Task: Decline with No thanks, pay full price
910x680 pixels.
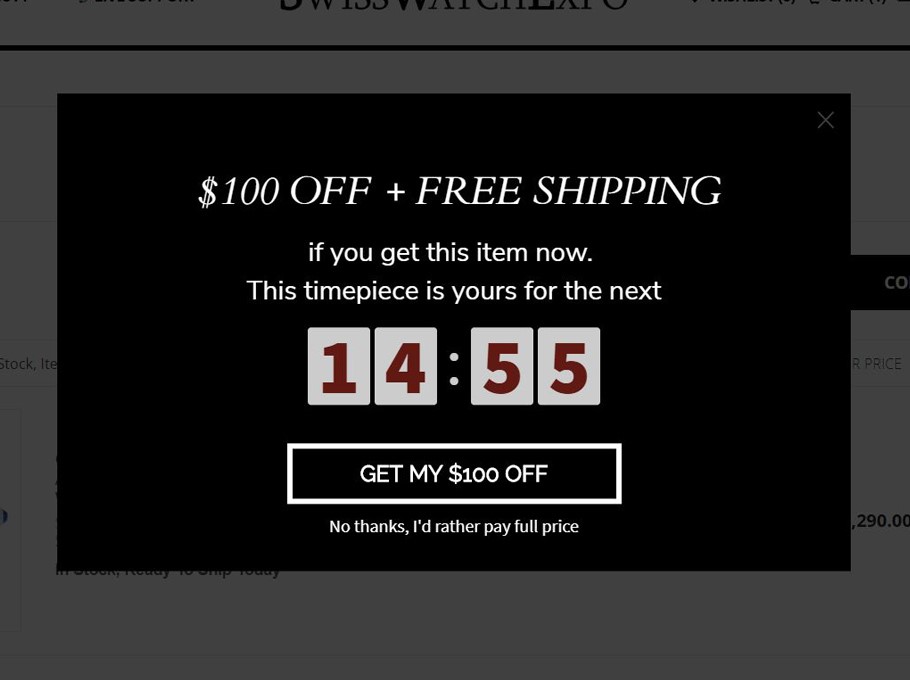Action: pyautogui.click(x=454, y=526)
